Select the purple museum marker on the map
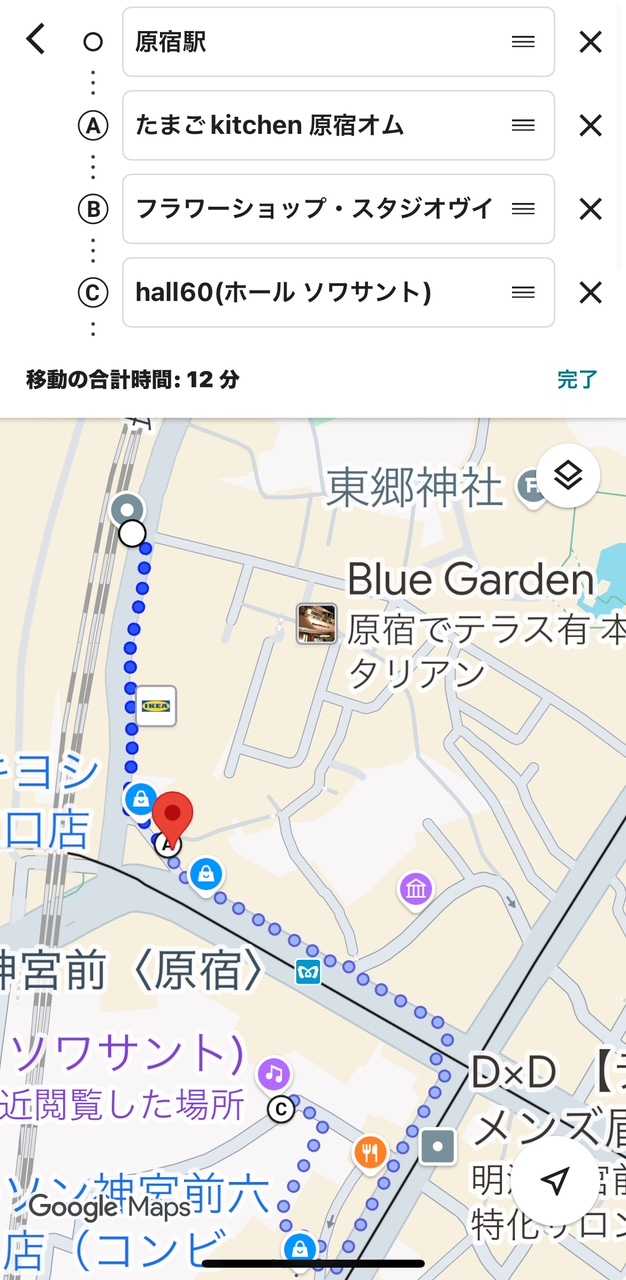 coord(415,888)
